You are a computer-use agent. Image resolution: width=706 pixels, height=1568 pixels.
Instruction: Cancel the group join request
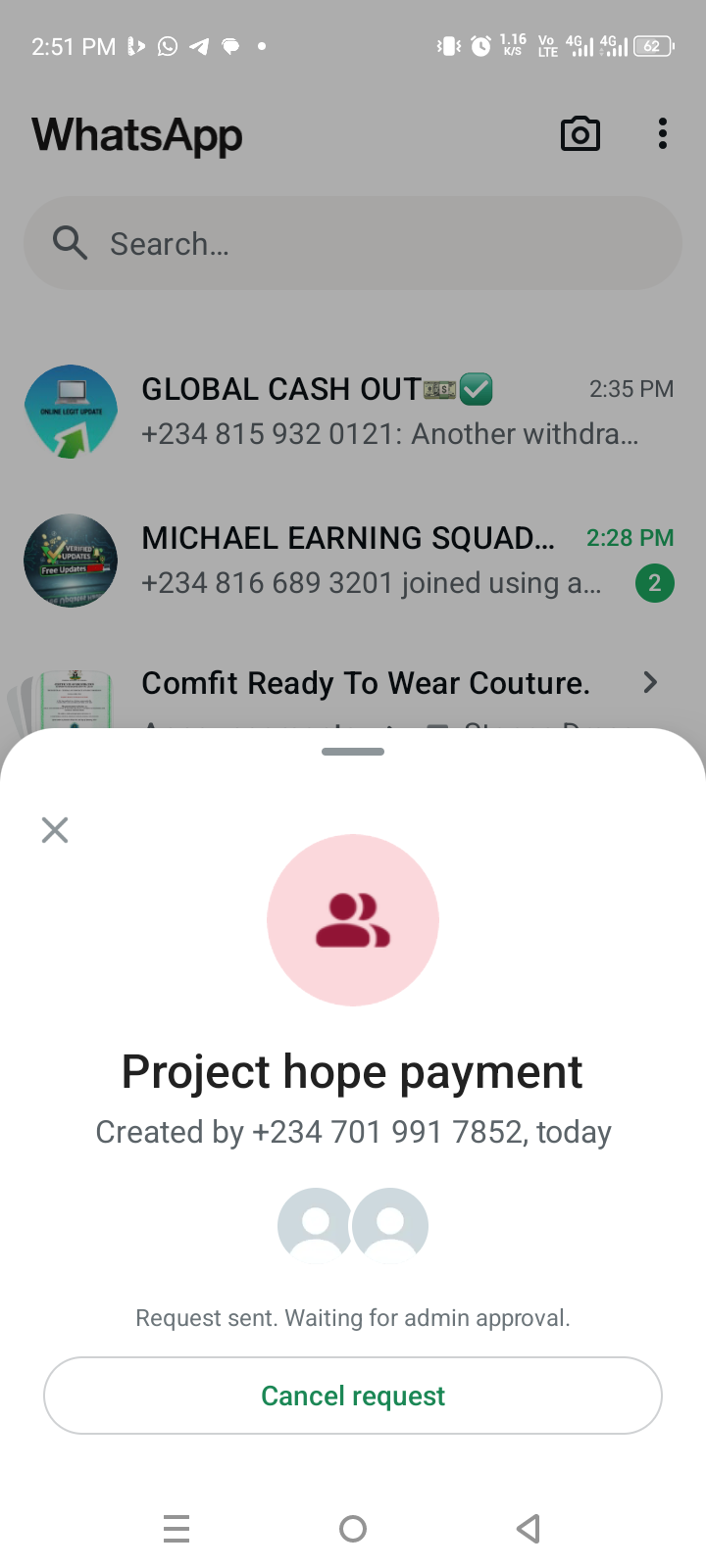(353, 1396)
